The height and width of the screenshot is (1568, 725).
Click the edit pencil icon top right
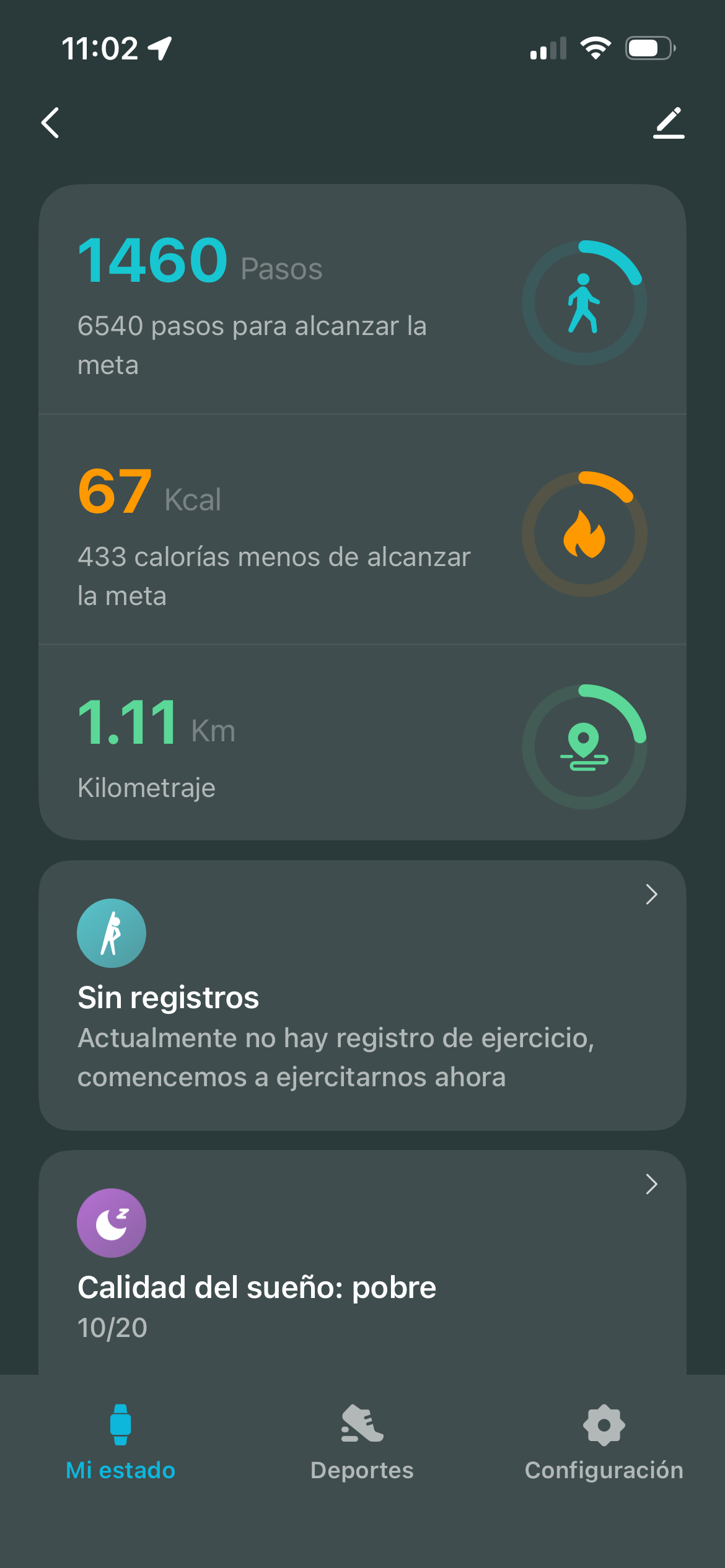click(x=669, y=122)
